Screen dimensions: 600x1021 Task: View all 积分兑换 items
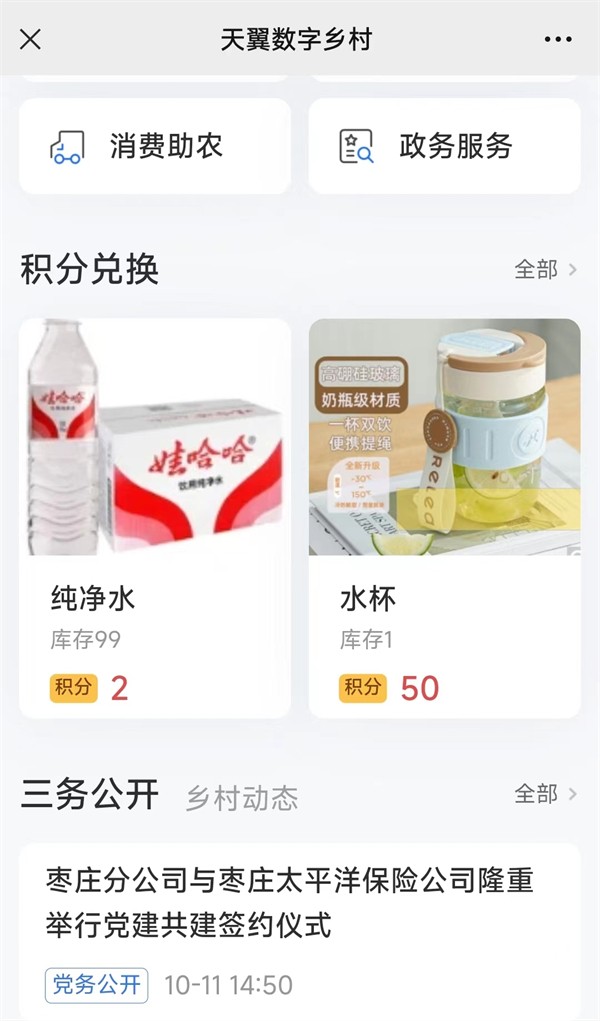[x=545, y=269]
